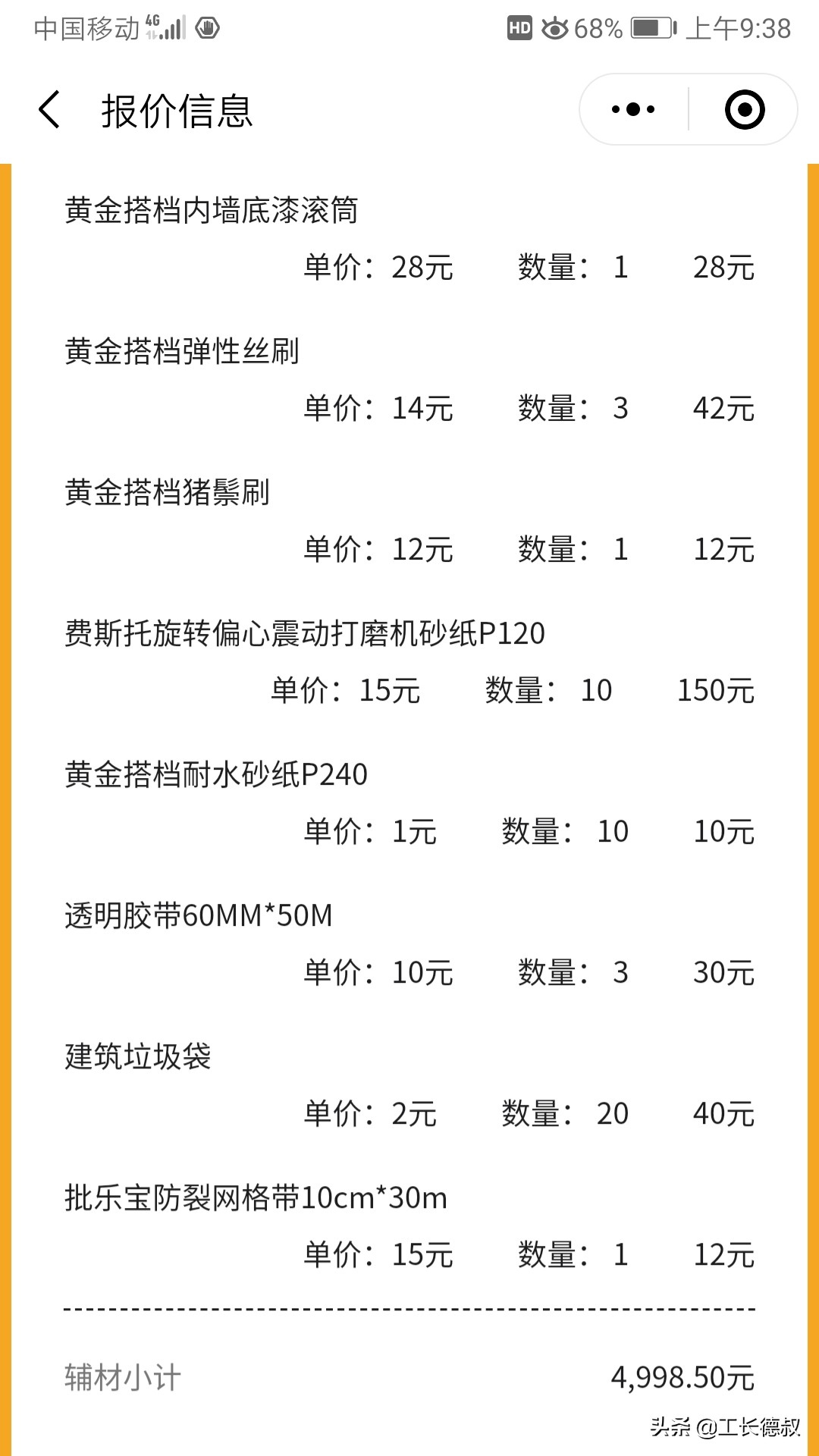Tap the back arrow to exit 报价信息
The image size is (819, 1456).
(x=50, y=110)
